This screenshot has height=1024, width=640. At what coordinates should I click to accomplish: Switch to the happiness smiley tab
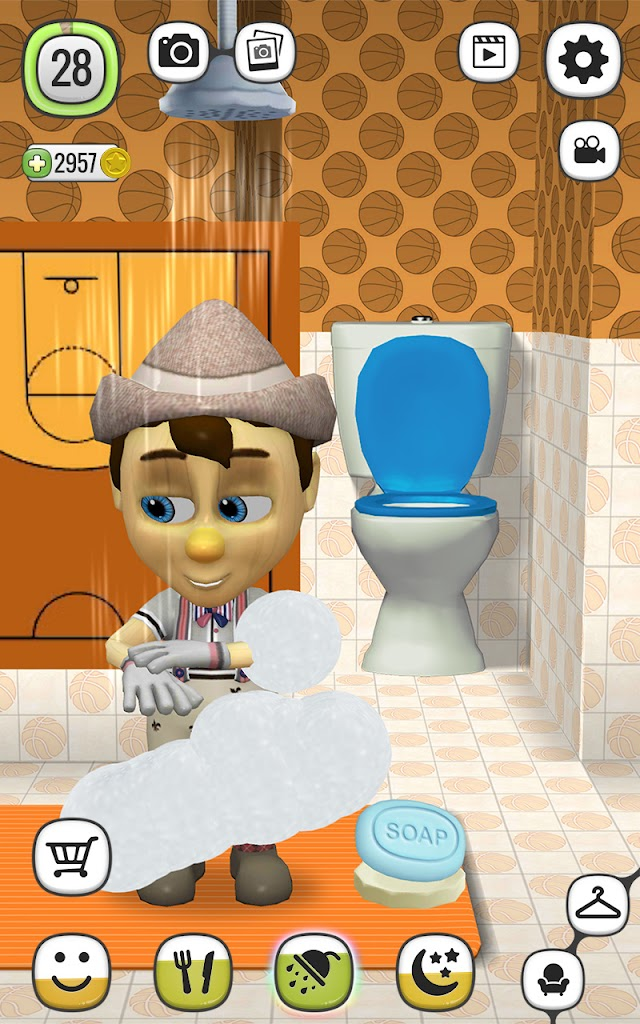[71, 972]
